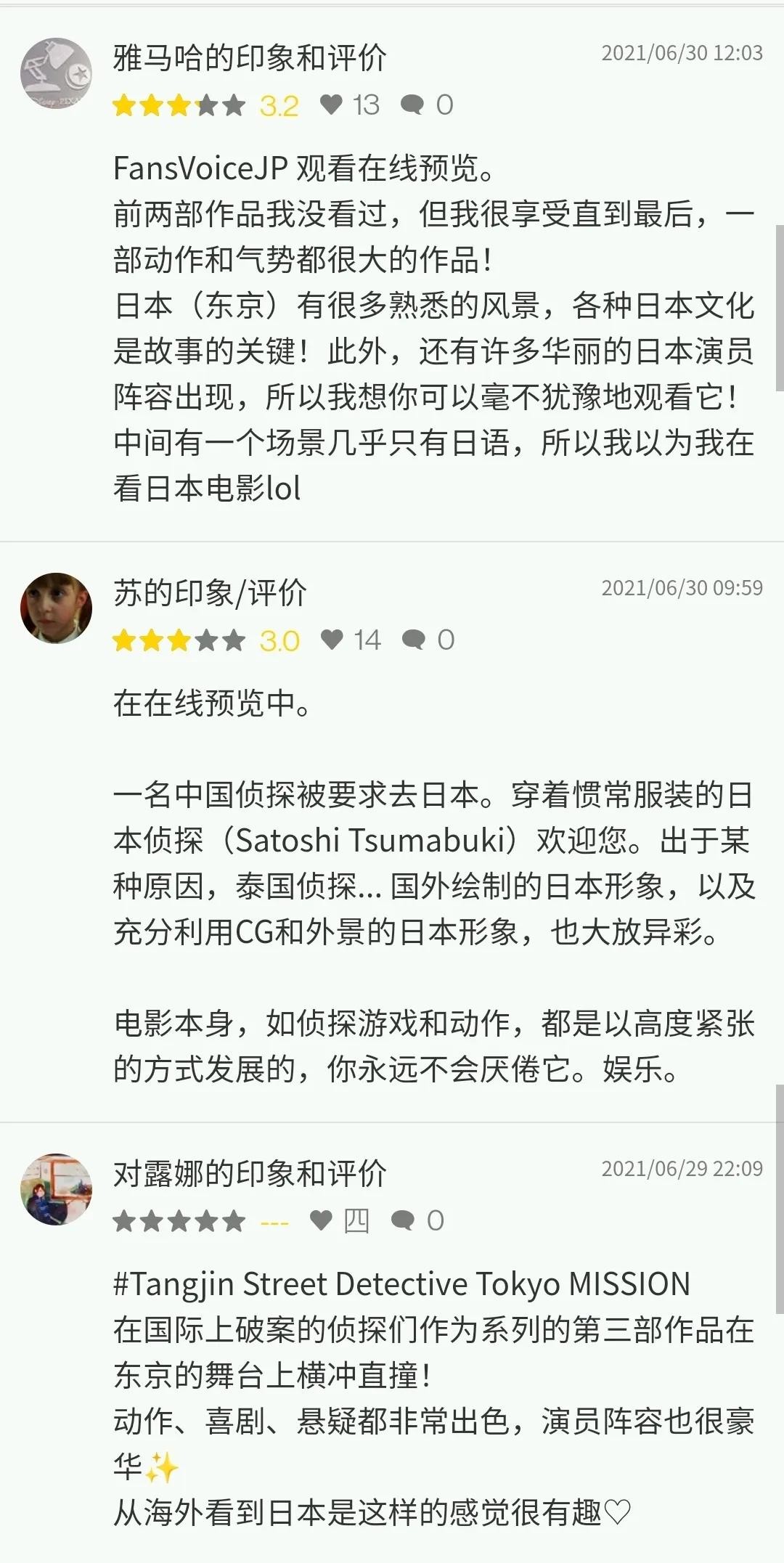Viewport: 784px width, 1563px height.
Task: Open 苏的印象/评价 review title
Action: tap(210, 593)
